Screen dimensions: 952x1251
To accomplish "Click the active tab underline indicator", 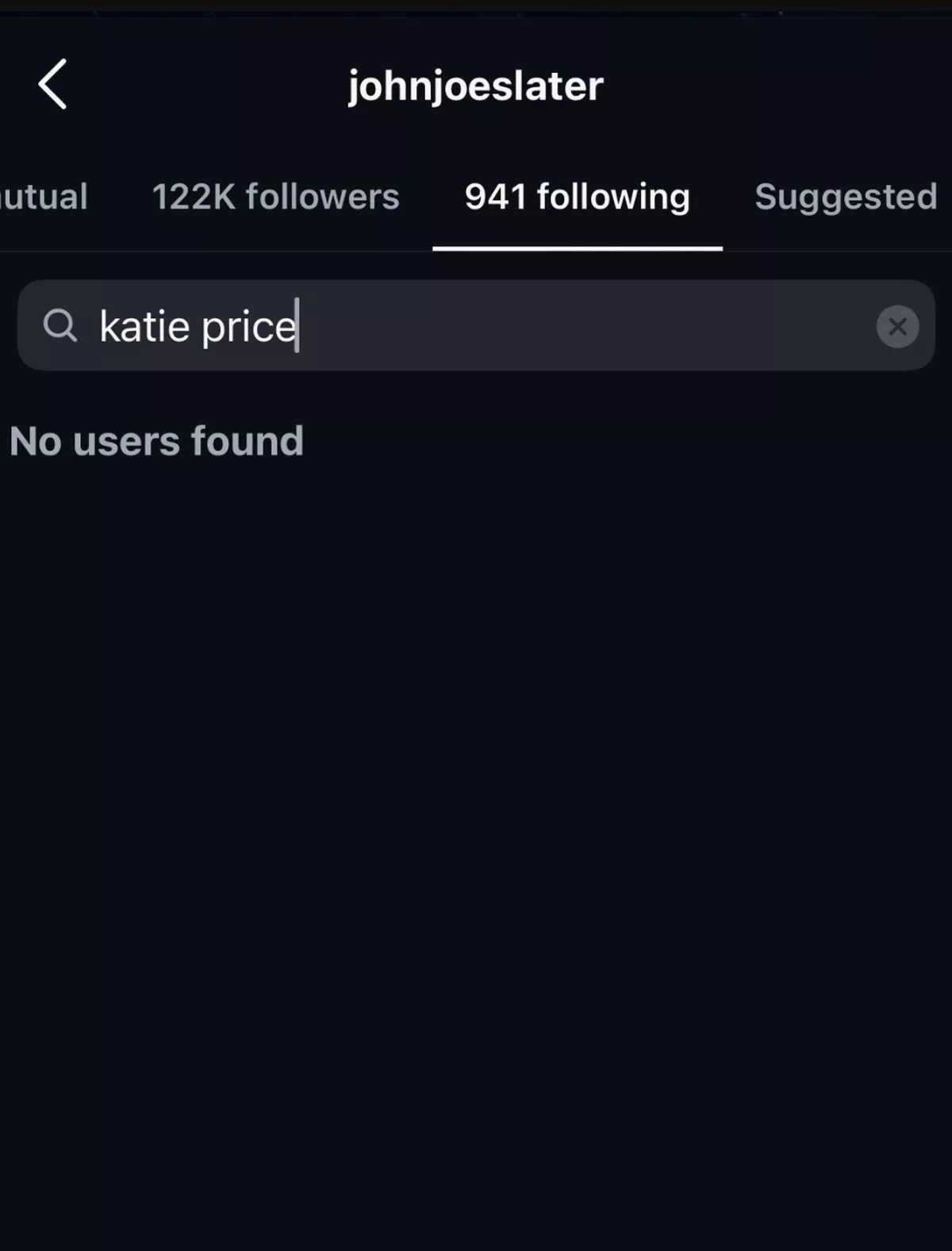I will (x=578, y=248).
